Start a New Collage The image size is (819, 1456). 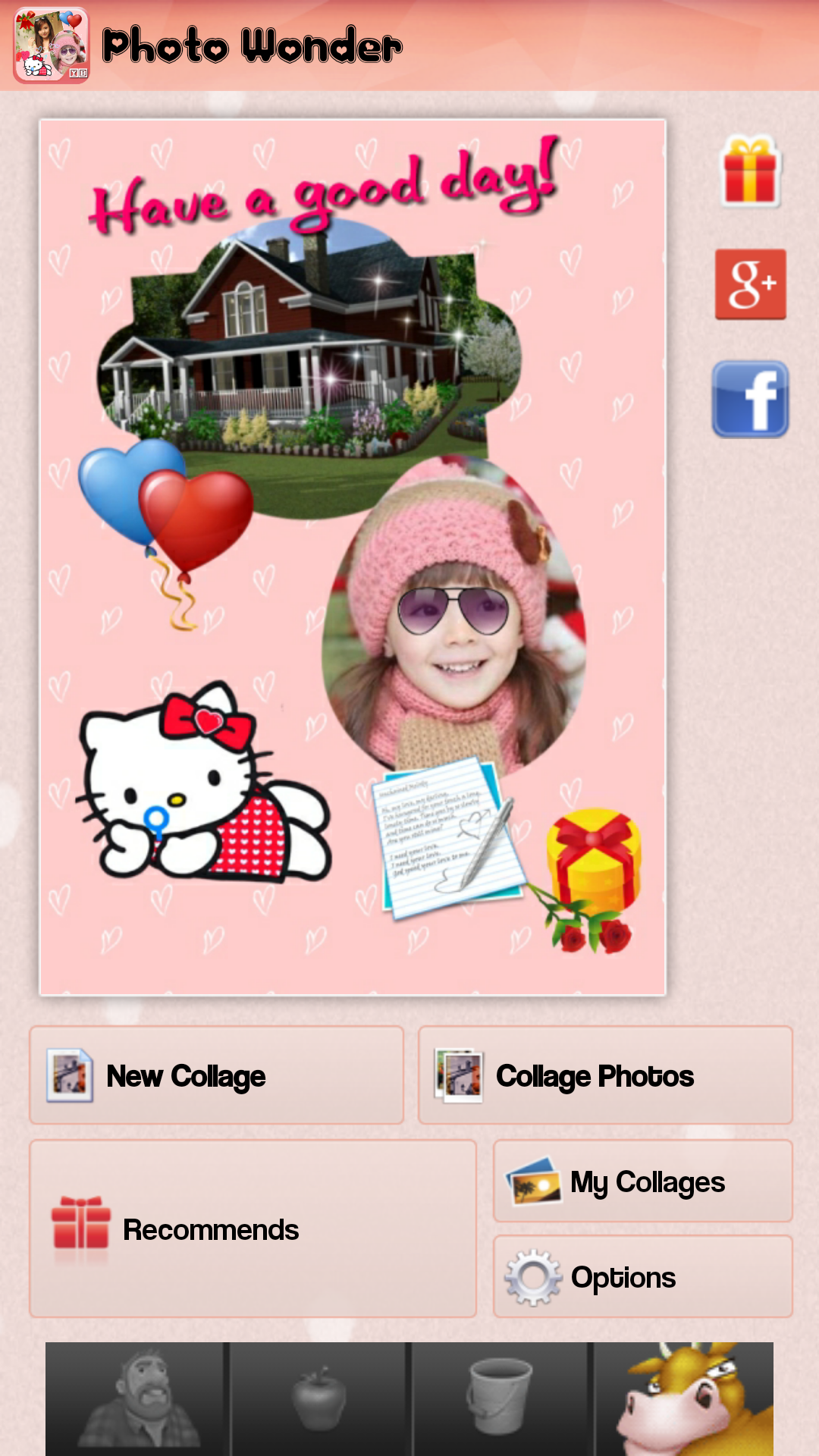216,1075
